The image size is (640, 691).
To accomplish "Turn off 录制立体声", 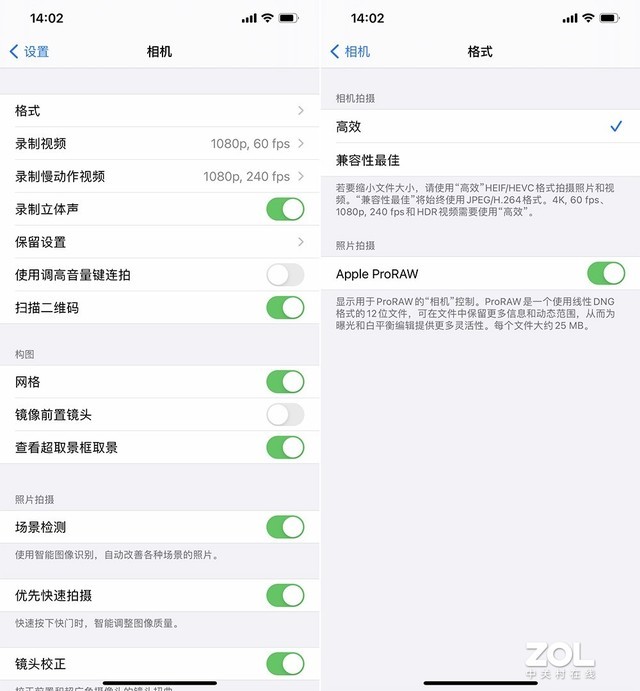I will tap(285, 209).
